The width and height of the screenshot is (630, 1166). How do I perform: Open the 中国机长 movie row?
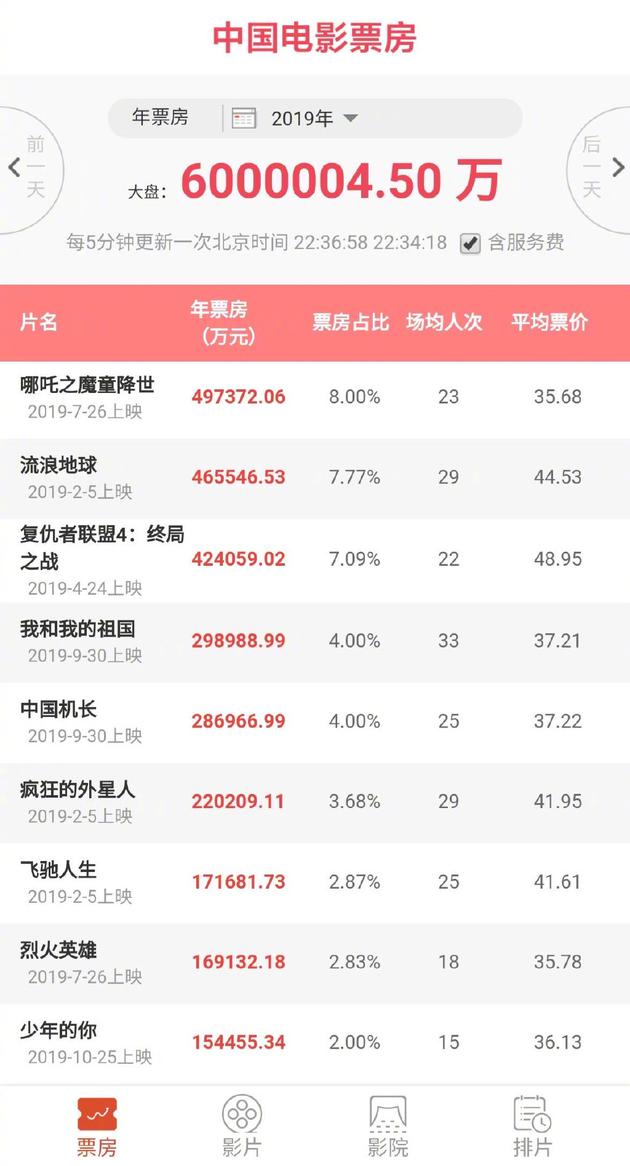315,722
